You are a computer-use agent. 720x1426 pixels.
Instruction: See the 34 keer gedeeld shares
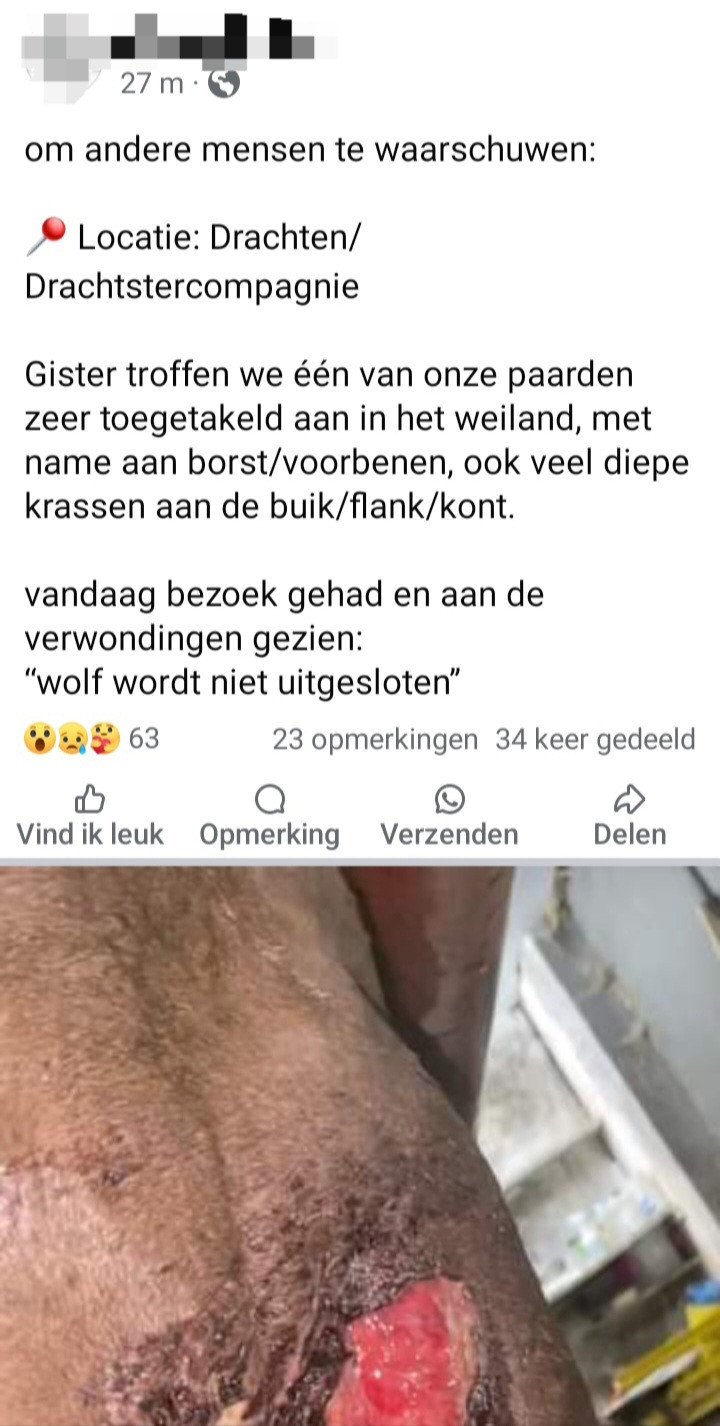pos(595,740)
